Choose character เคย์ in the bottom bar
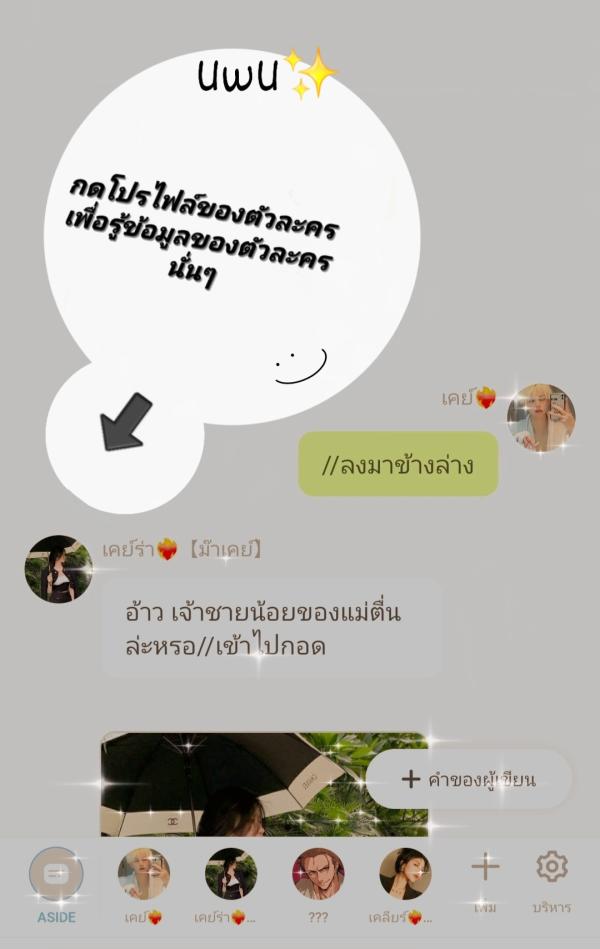This screenshot has height=949, width=600. [x=143, y=876]
